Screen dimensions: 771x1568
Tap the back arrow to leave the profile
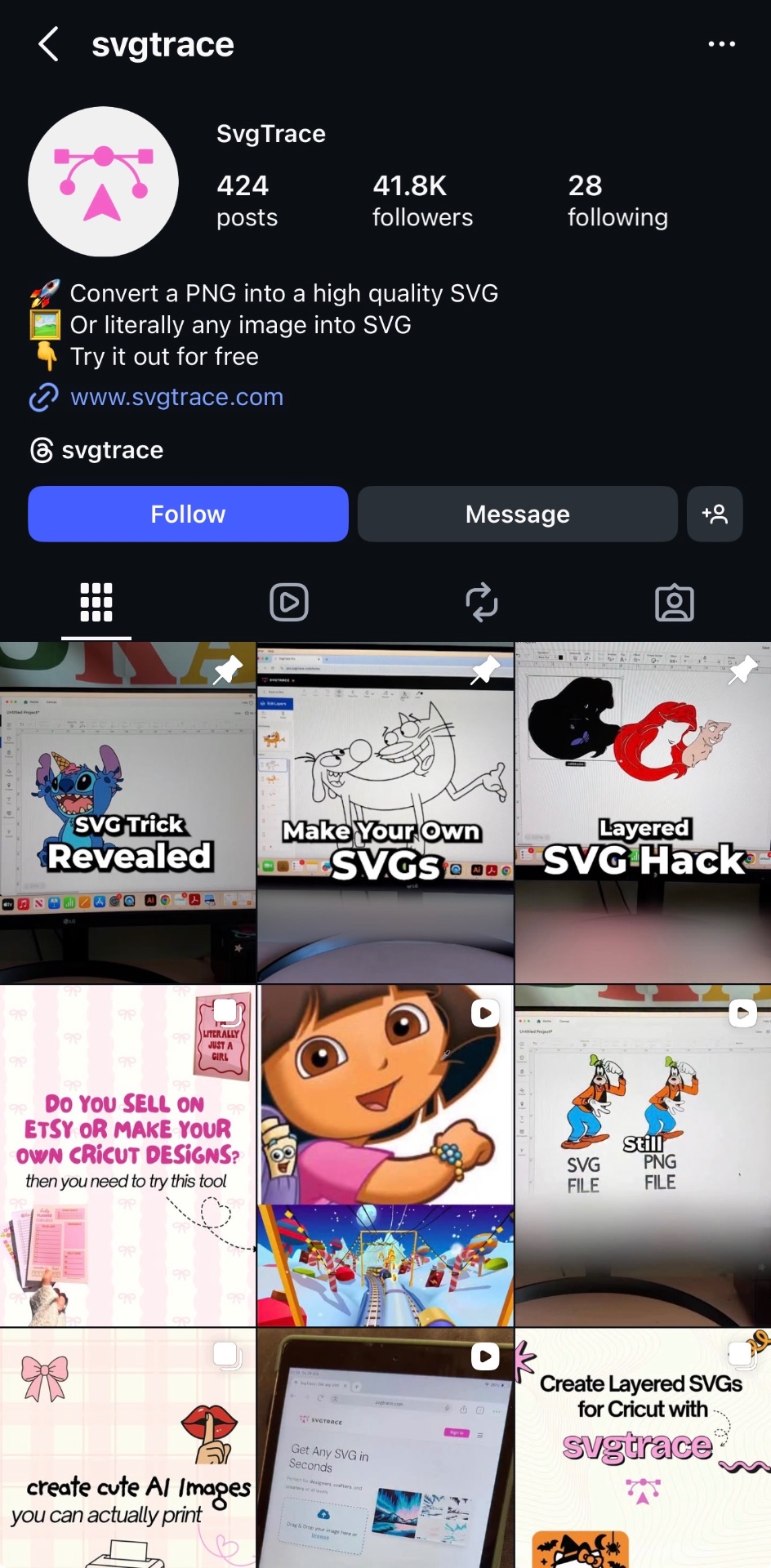click(48, 43)
